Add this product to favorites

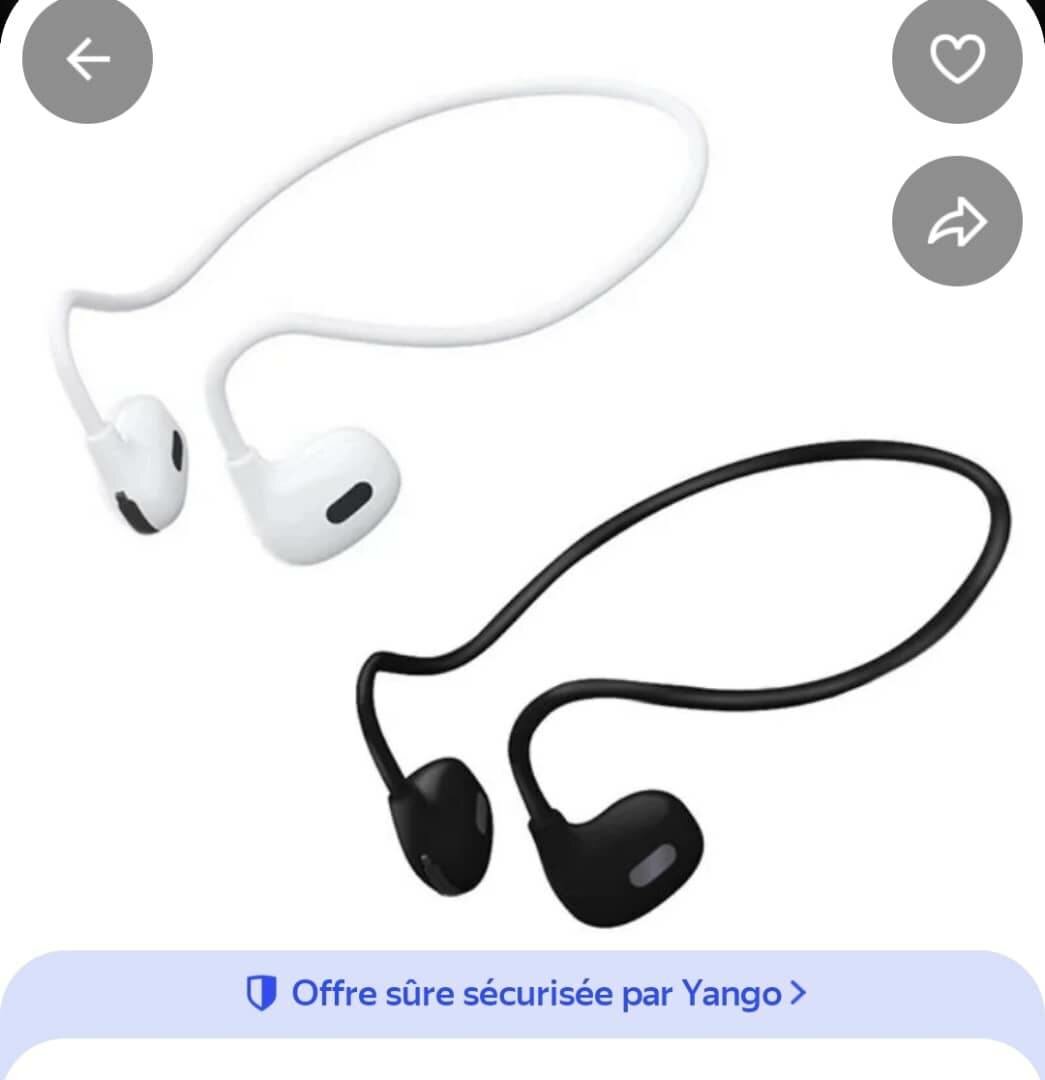(x=957, y=60)
